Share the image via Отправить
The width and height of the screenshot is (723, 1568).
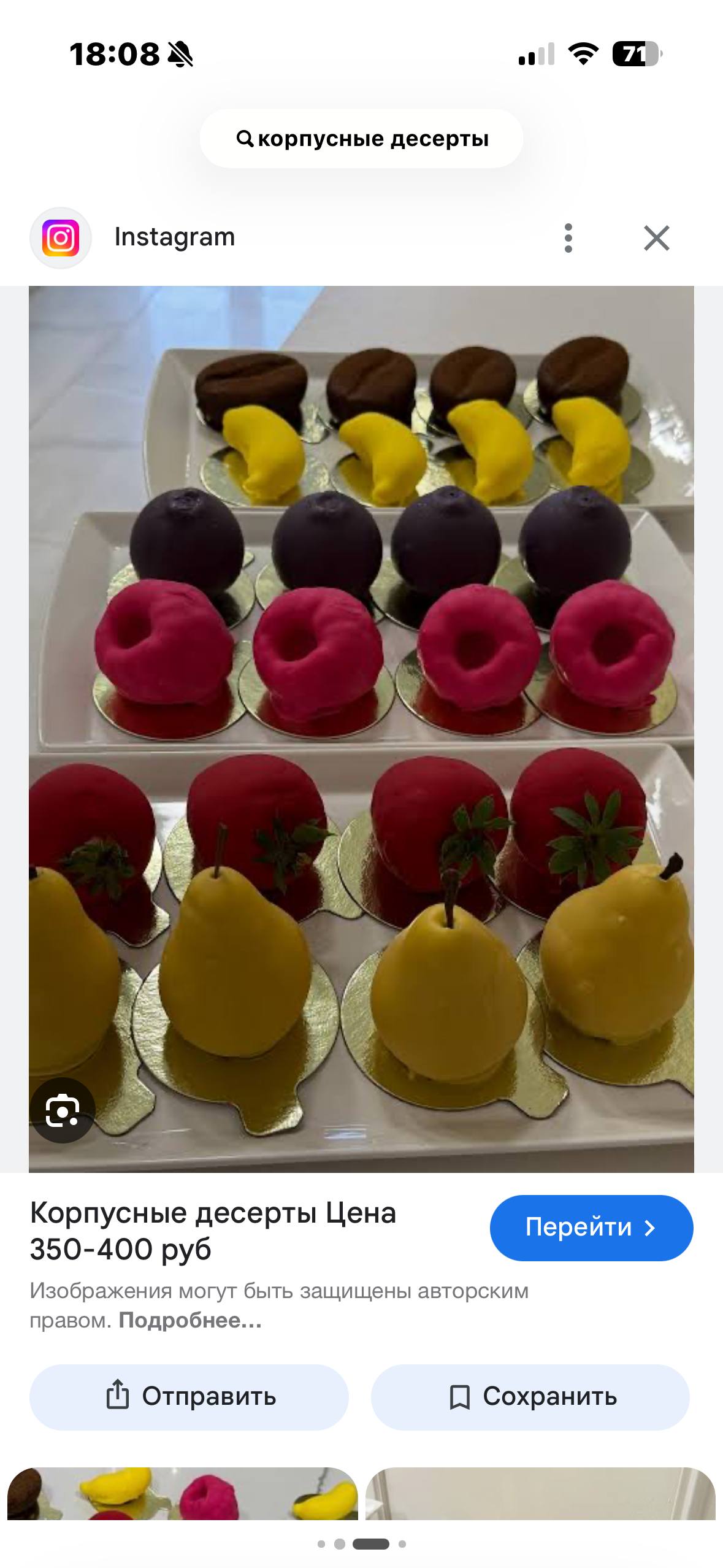189,1397
